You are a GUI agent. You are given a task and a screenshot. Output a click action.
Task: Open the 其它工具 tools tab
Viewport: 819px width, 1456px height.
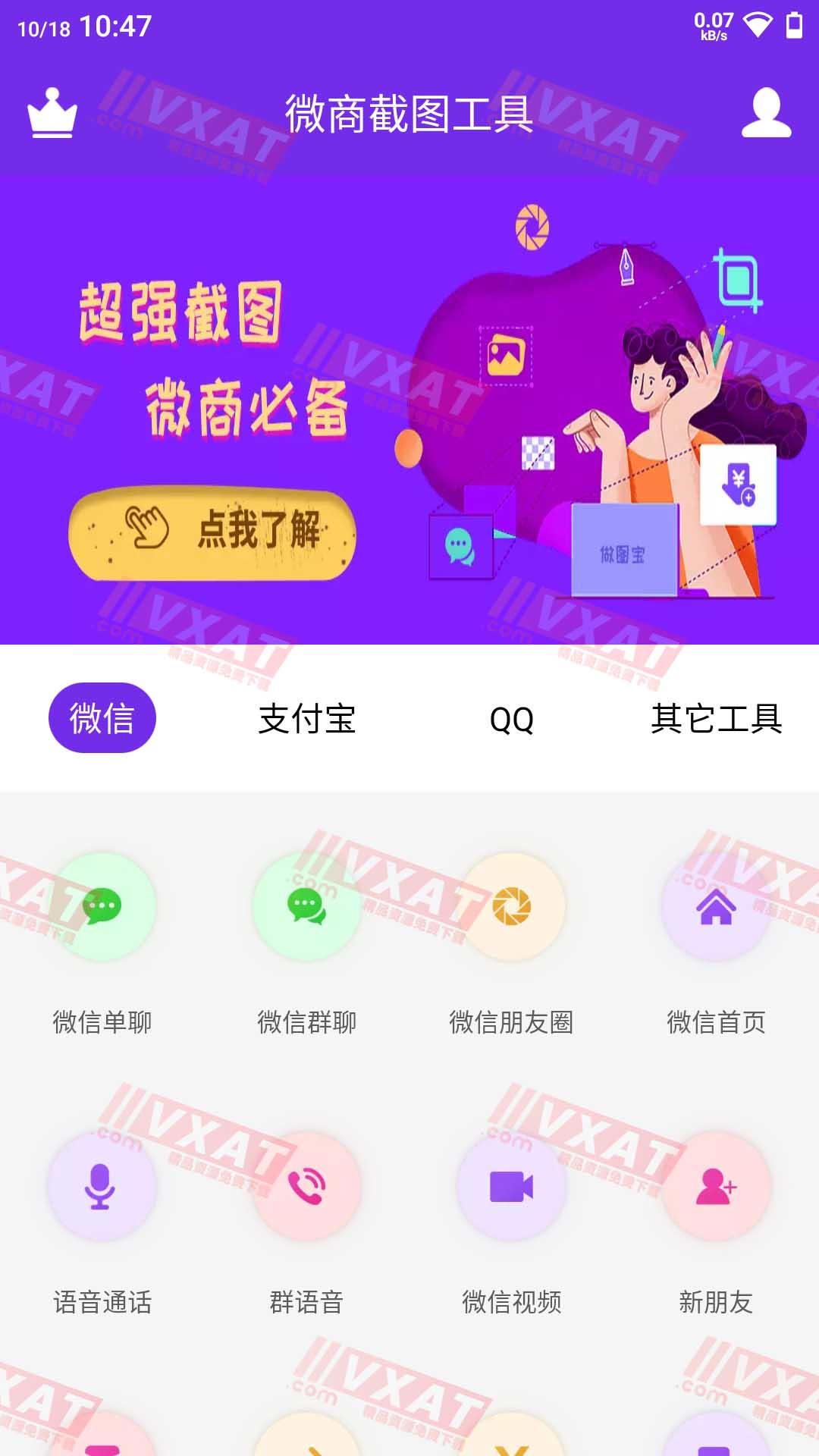coord(717,720)
